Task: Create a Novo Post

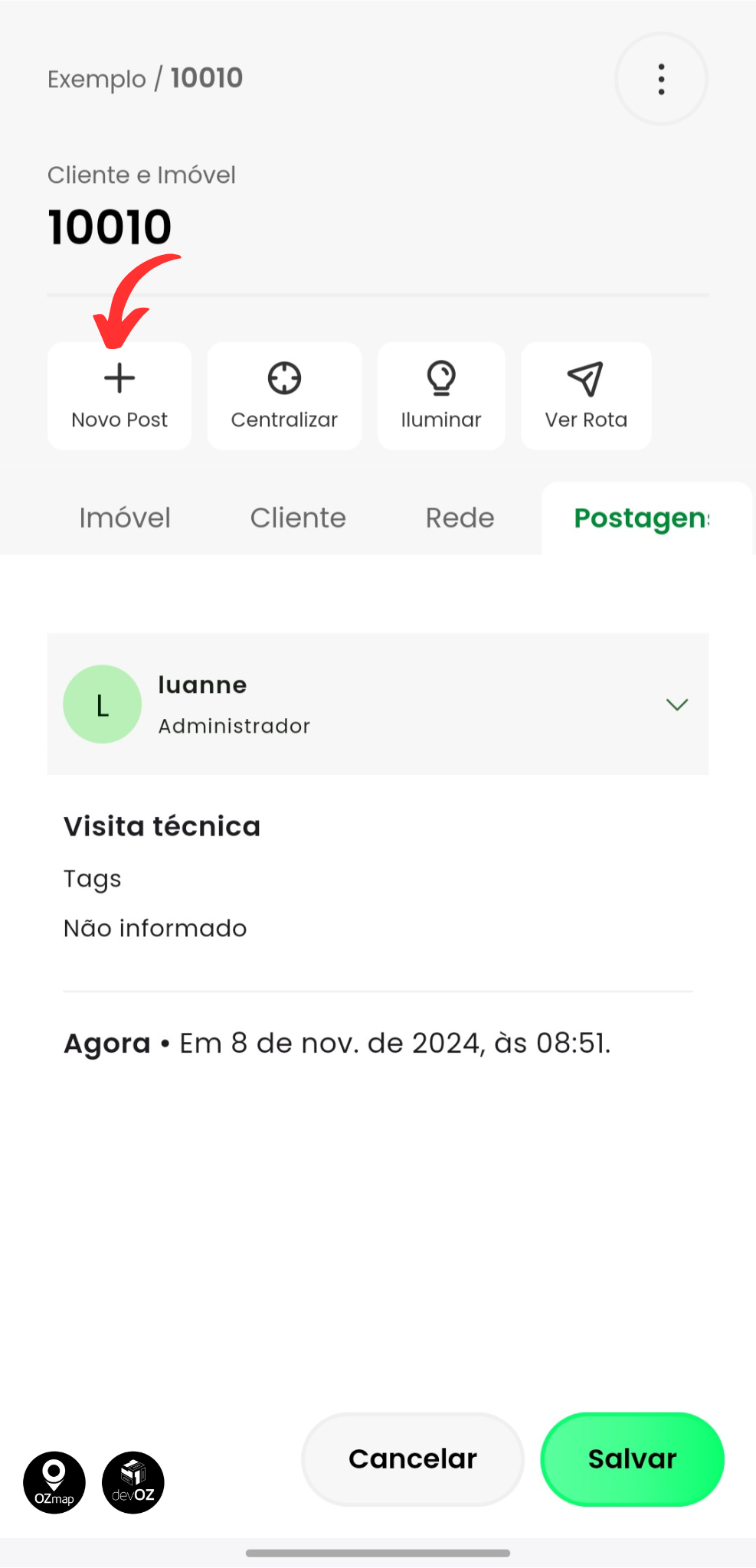Action: tap(119, 396)
